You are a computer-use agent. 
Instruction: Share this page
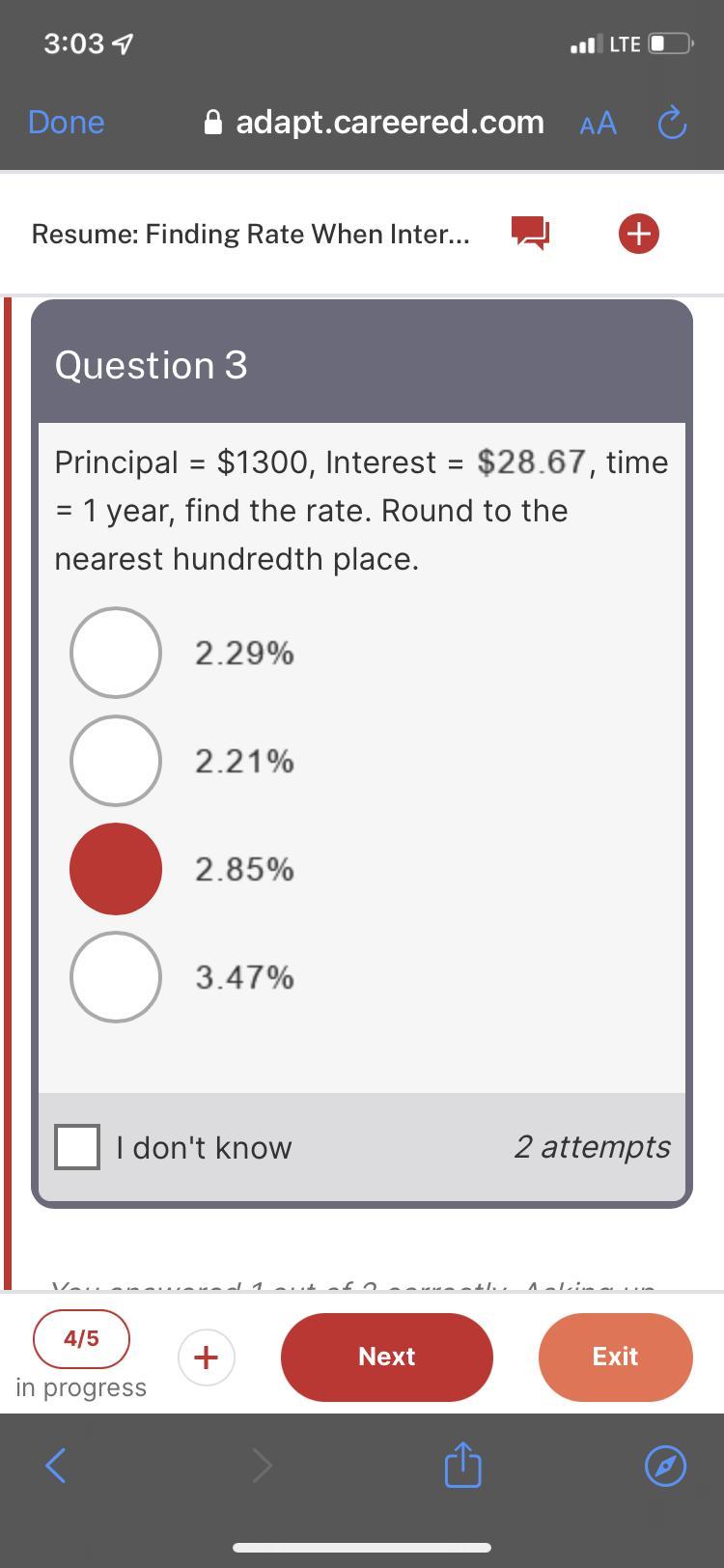coord(462,1466)
